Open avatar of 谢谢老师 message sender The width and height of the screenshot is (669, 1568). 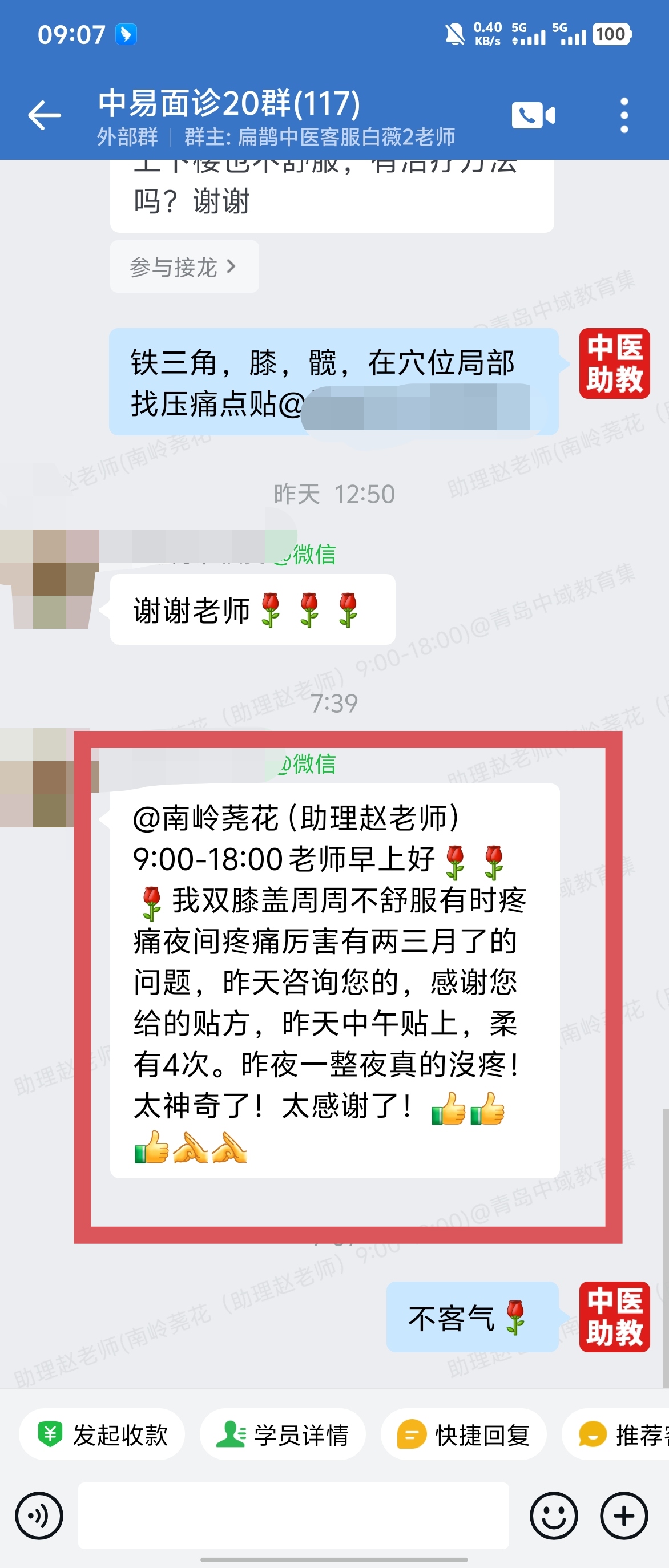point(50,578)
